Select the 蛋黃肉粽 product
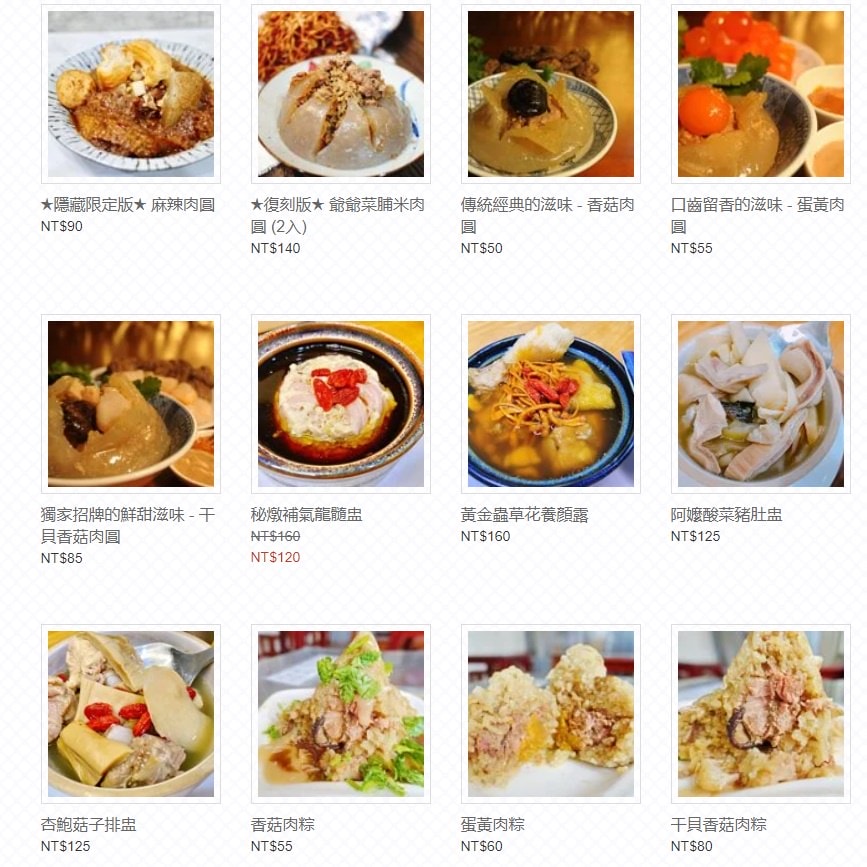The height and width of the screenshot is (867, 867). (x=550, y=713)
